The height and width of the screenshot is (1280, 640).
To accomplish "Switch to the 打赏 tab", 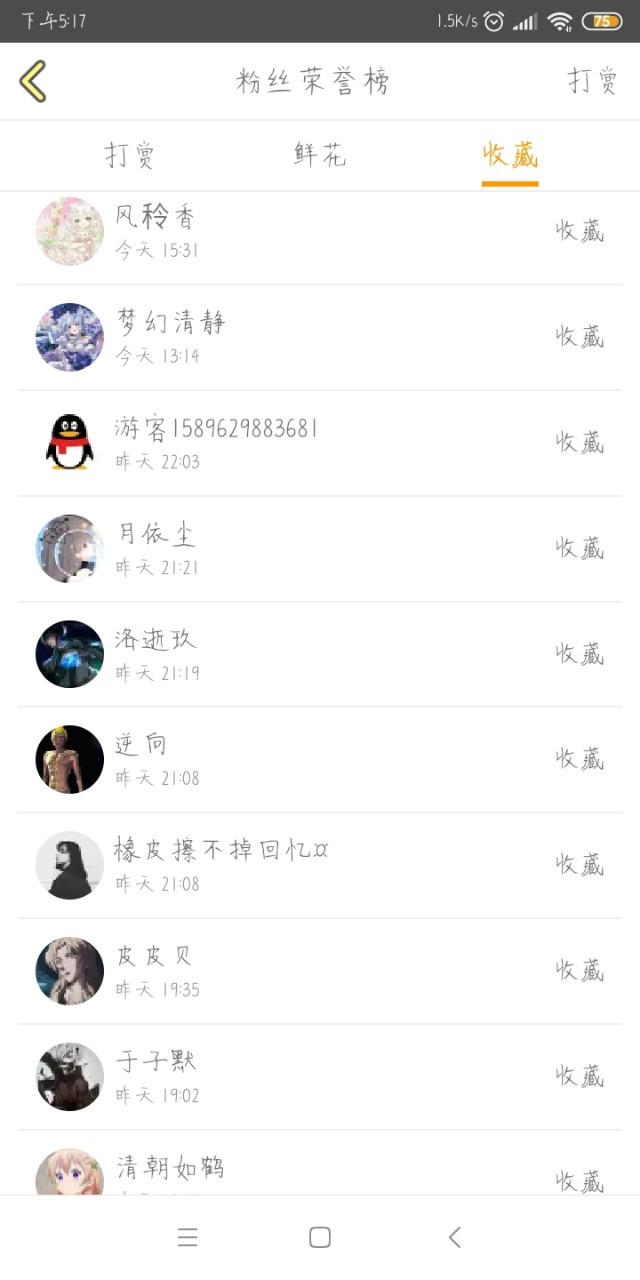I will point(130,155).
